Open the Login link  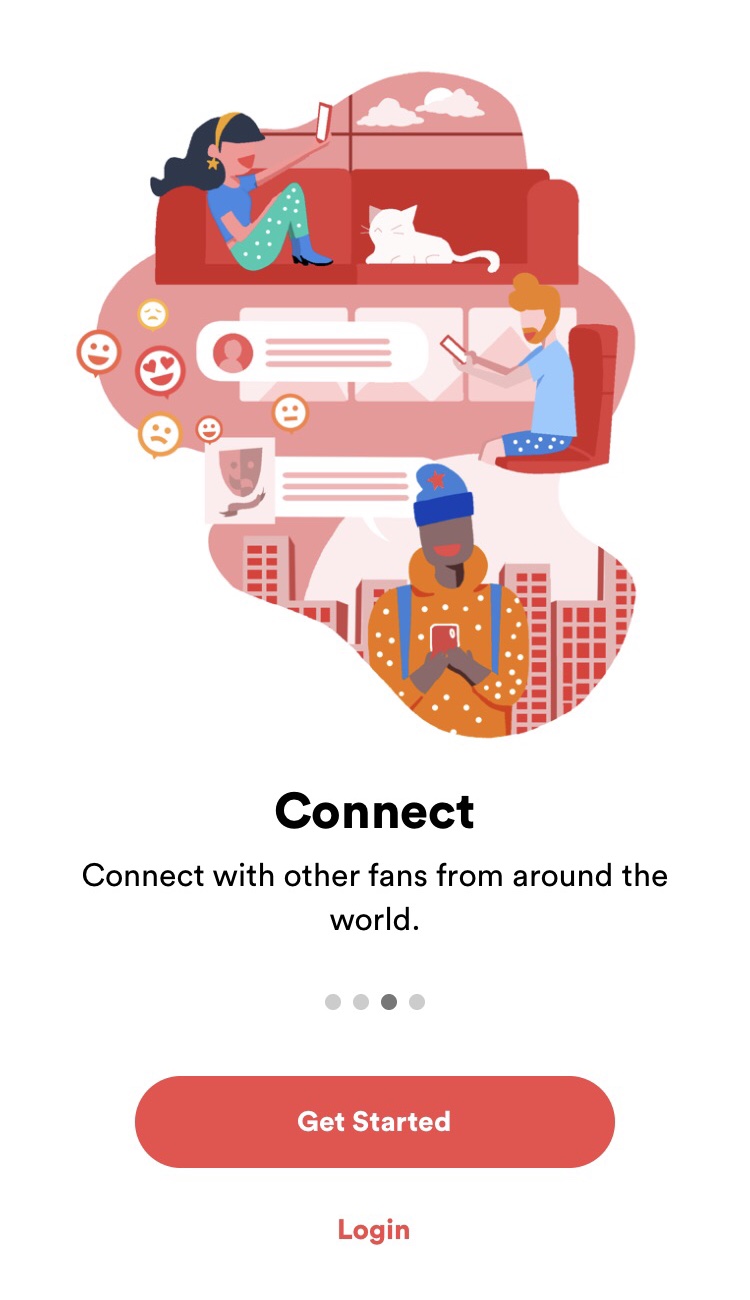[x=374, y=1229]
